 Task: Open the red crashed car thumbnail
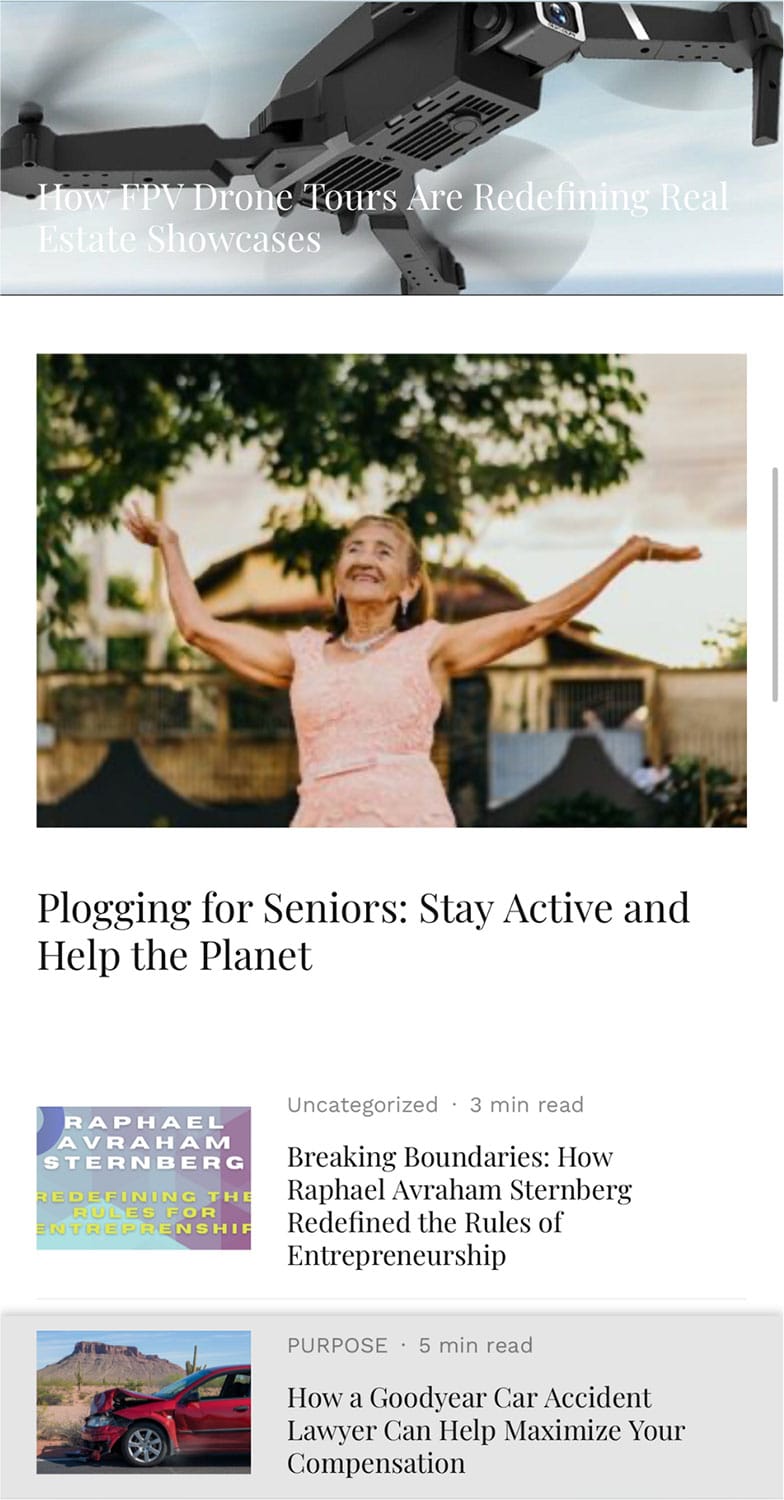point(144,1402)
